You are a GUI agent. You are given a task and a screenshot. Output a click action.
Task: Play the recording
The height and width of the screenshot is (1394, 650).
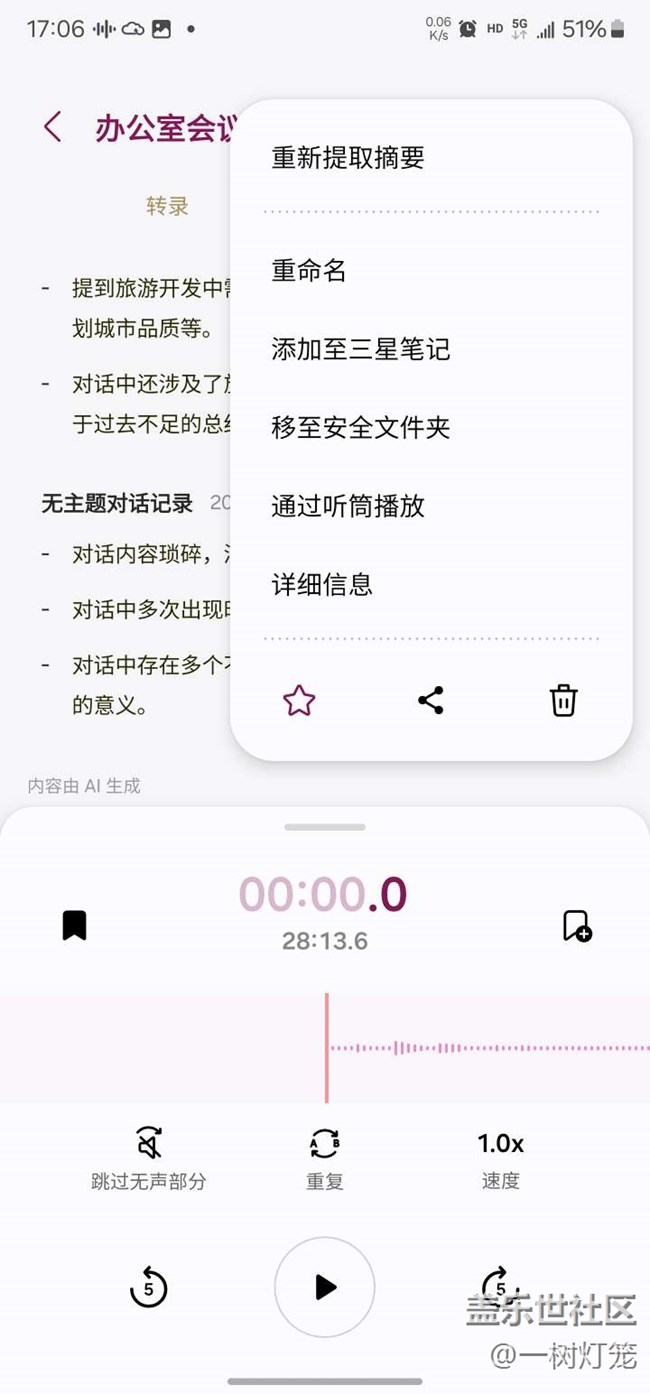pos(325,1287)
